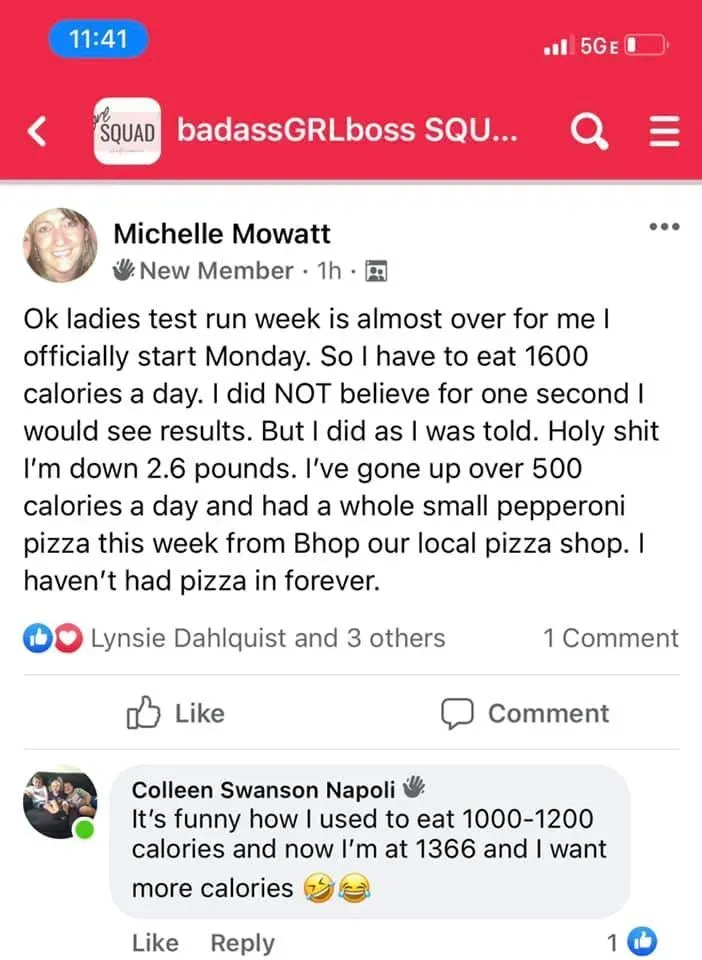Open Michelle Mowatt's profile name
The width and height of the screenshot is (702, 960).
[222, 234]
